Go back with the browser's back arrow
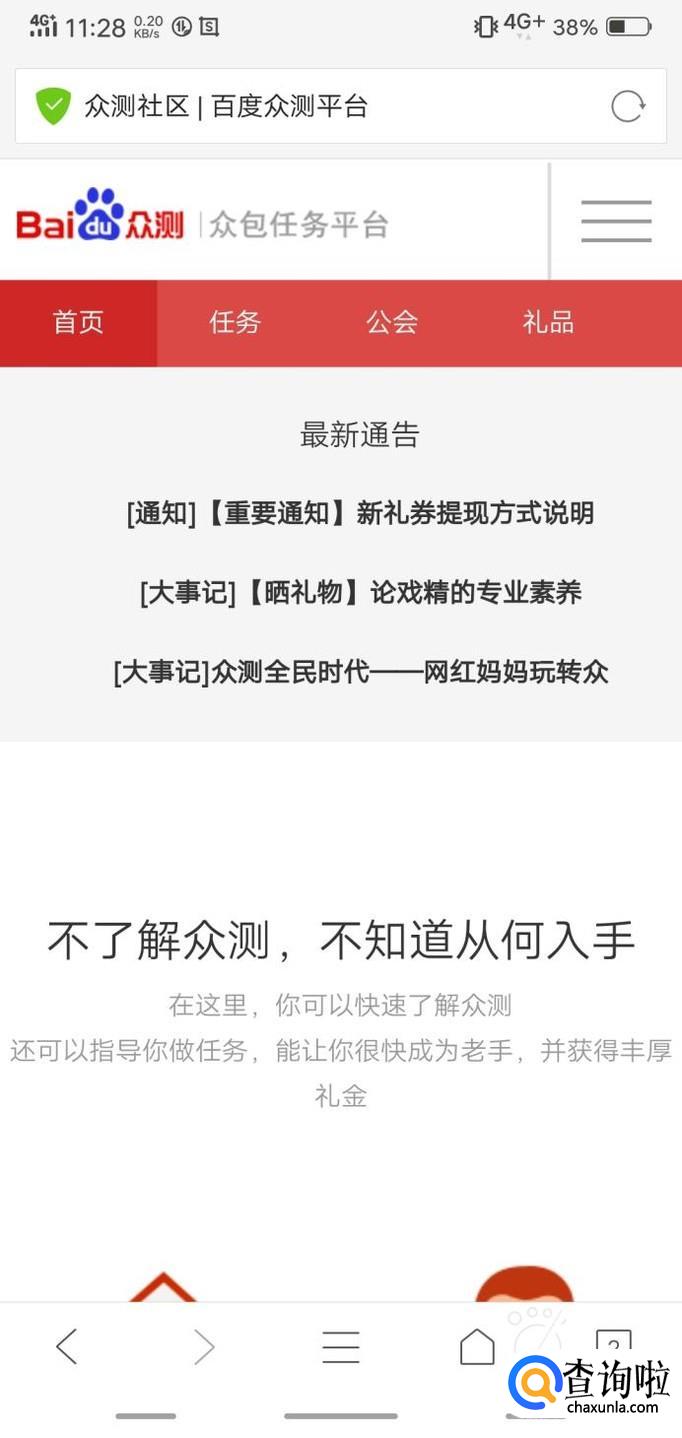Screen dimensions: 682x1438 (x=67, y=1347)
